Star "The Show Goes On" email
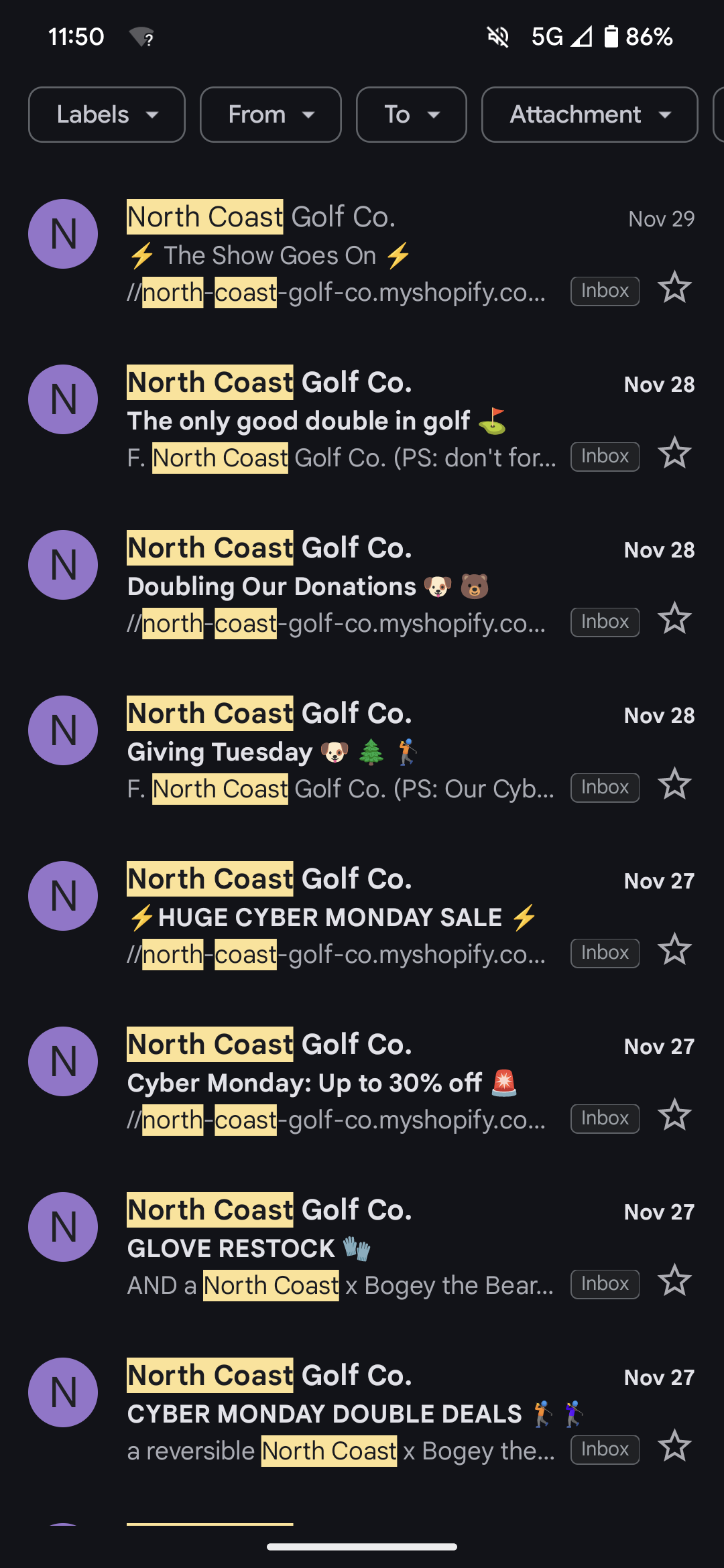 (674, 288)
